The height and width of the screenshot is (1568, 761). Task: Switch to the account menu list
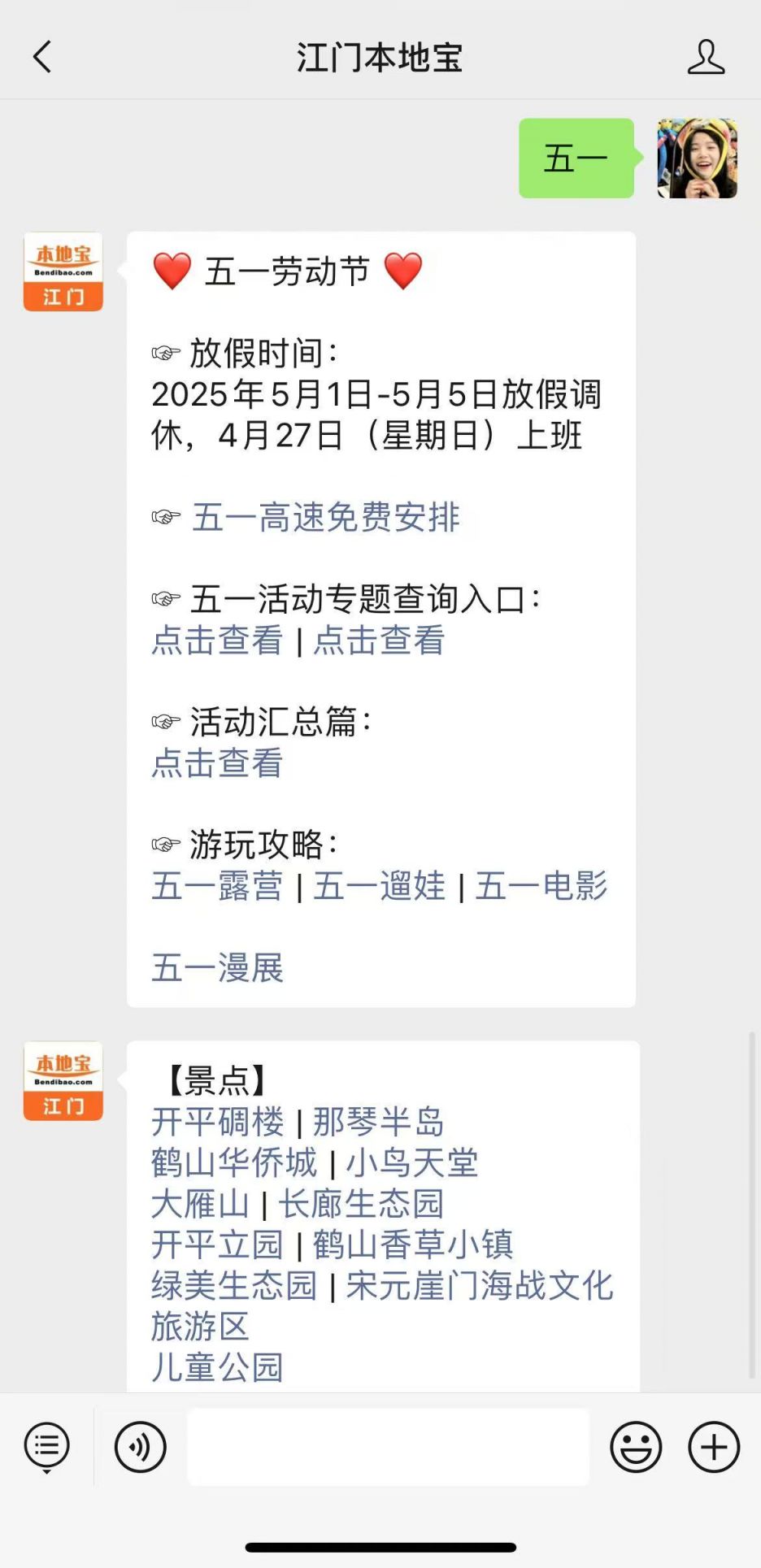tap(47, 1447)
